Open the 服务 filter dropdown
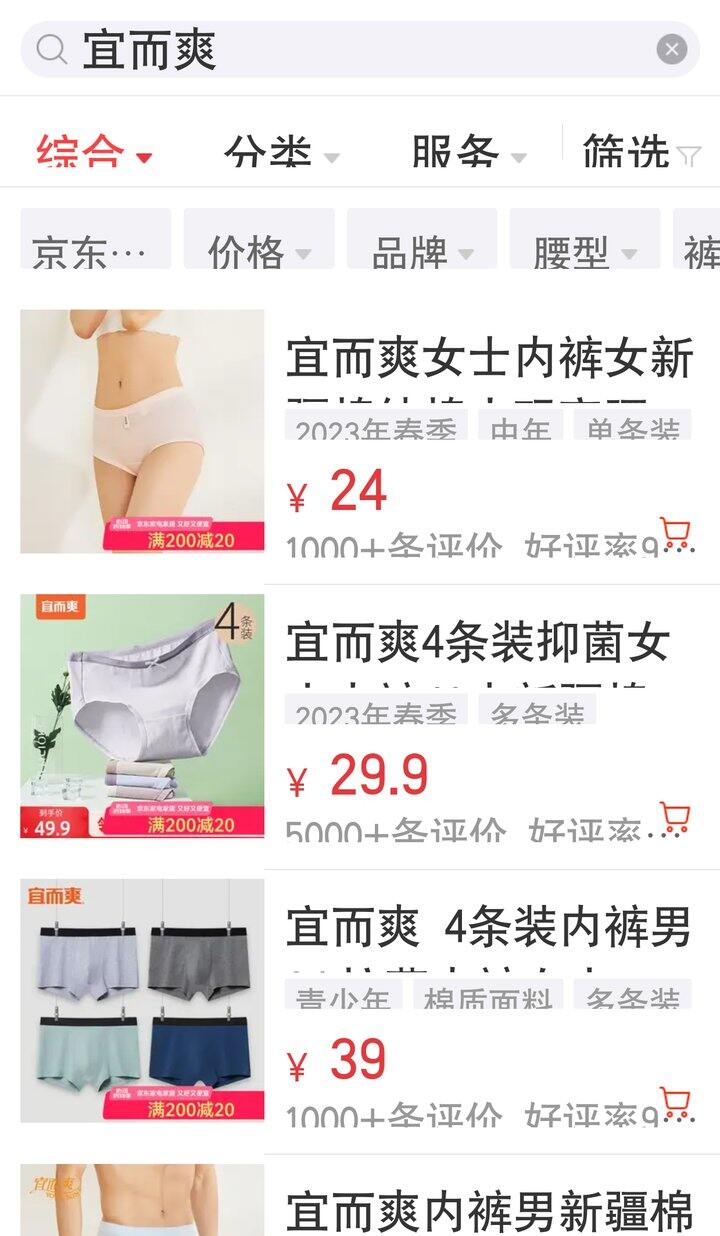The width and height of the screenshot is (720, 1236). [468, 153]
